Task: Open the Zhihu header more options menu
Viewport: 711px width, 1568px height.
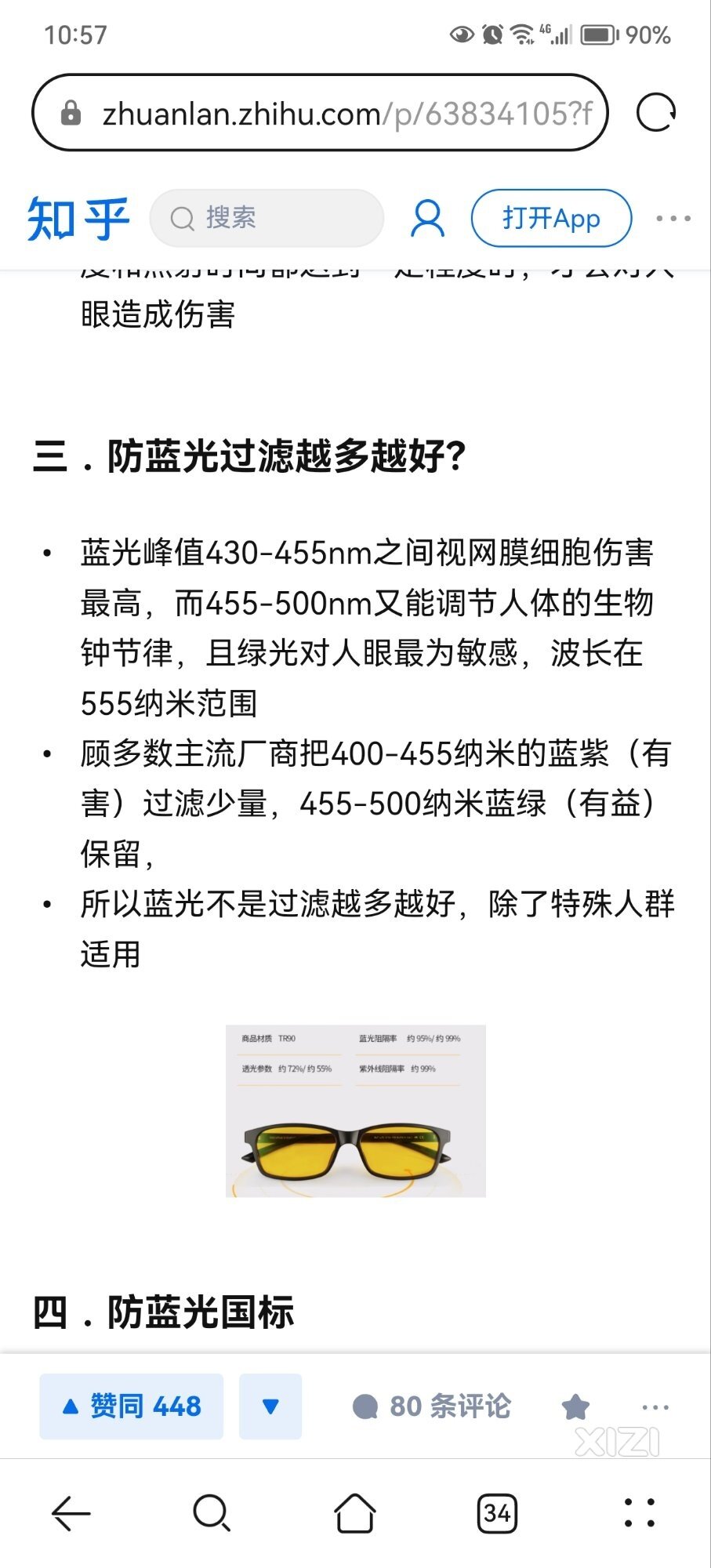Action: [x=673, y=218]
